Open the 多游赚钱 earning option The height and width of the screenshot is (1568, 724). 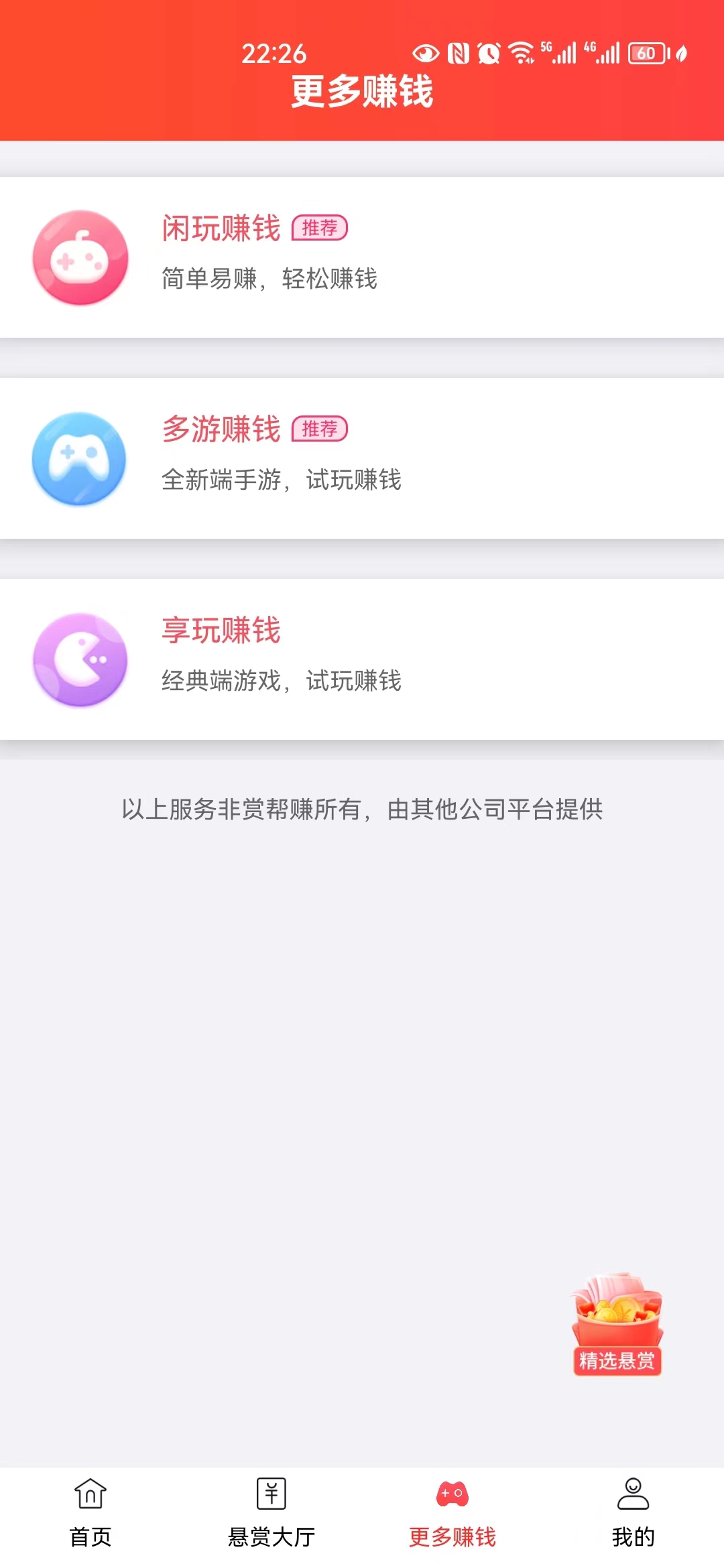tap(362, 458)
